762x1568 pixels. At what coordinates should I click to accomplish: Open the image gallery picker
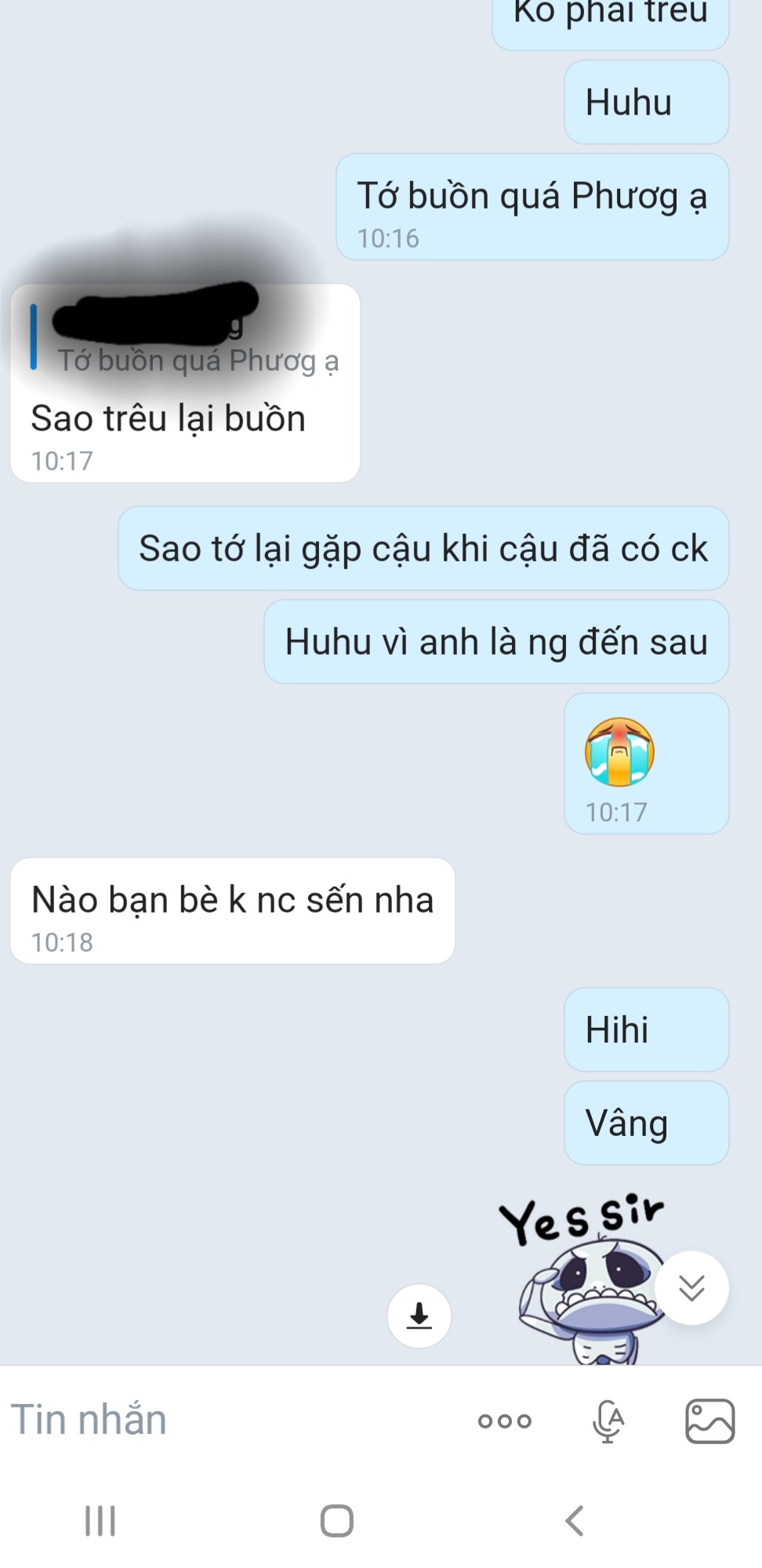point(709,1421)
